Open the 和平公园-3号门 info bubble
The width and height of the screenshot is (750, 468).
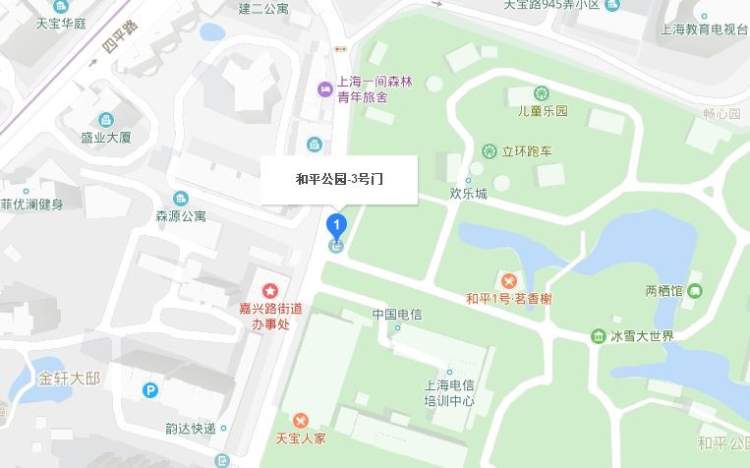coord(340,181)
